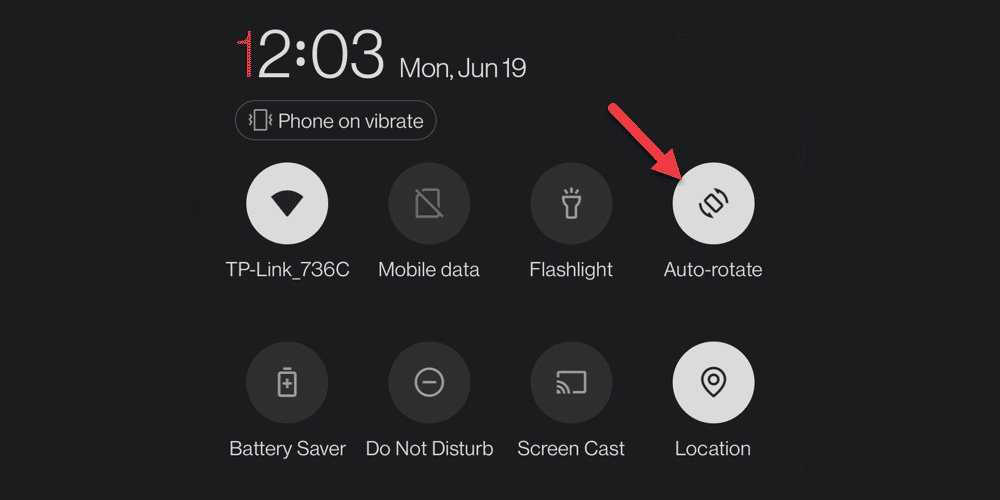This screenshot has height=500, width=1000.
Task: Turn on Do Not Disturb
Action: 429,382
